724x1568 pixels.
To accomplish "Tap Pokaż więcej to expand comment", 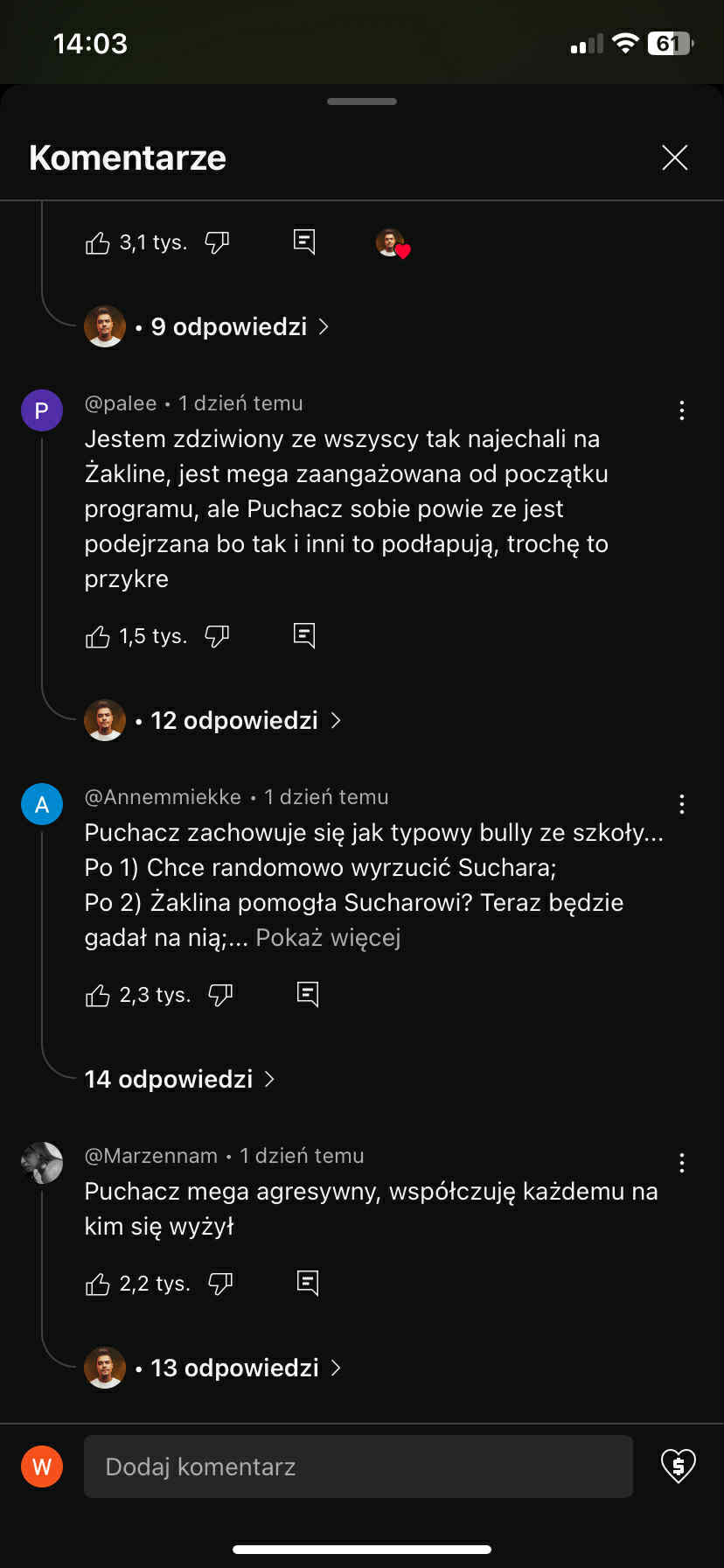I will pos(328,938).
